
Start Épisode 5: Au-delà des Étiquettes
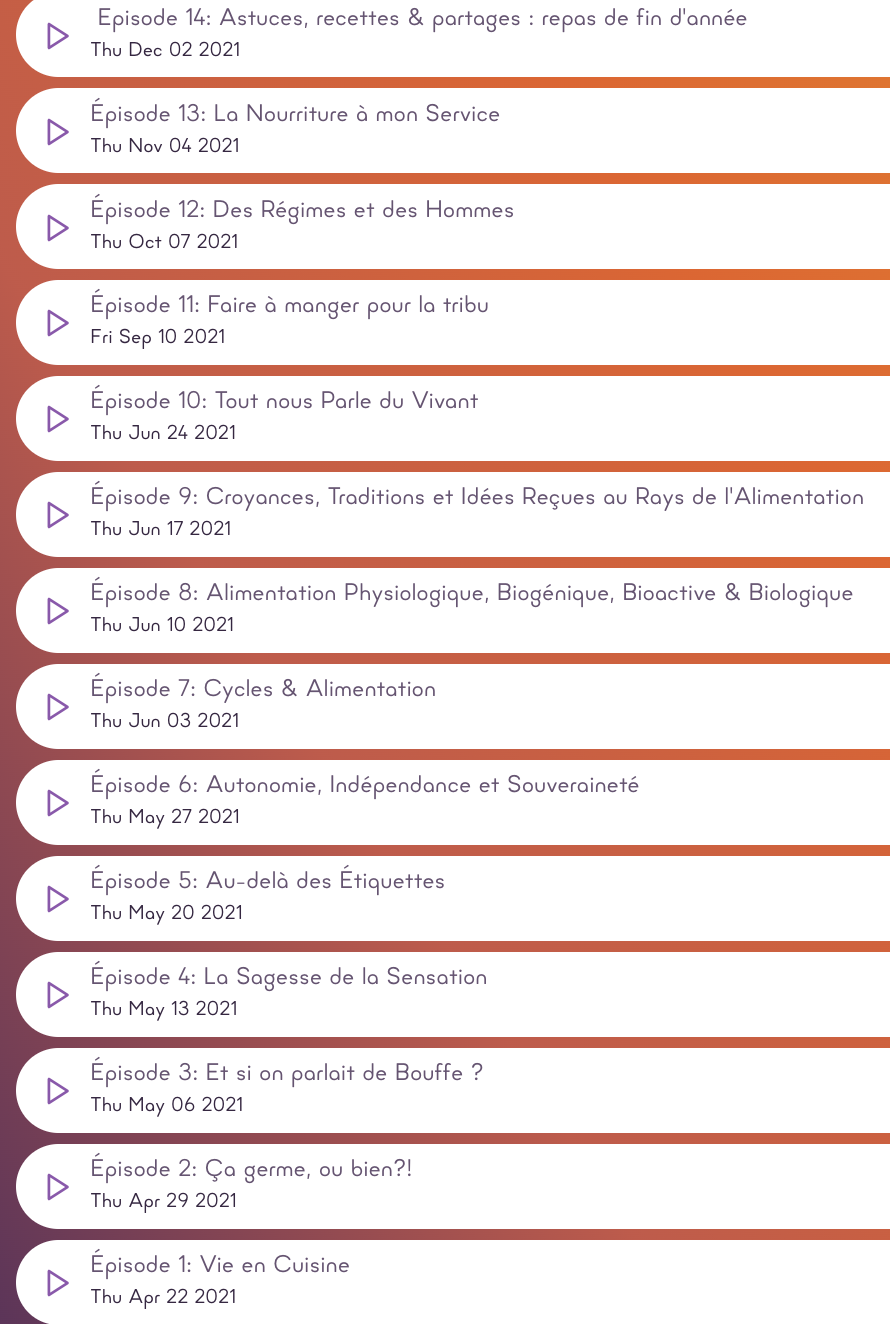coord(58,899)
